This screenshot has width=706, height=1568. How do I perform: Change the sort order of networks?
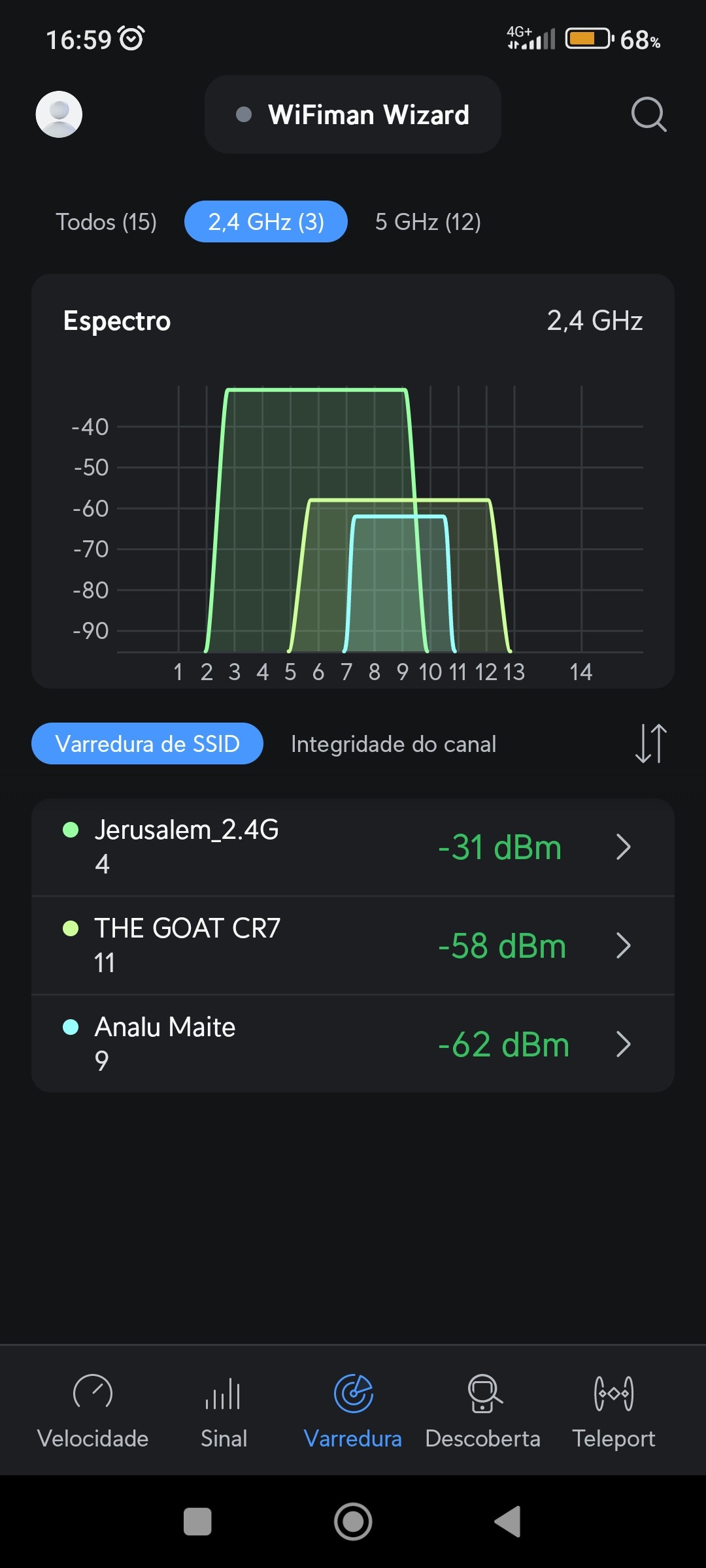pyautogui.click(x=651, y=743)
